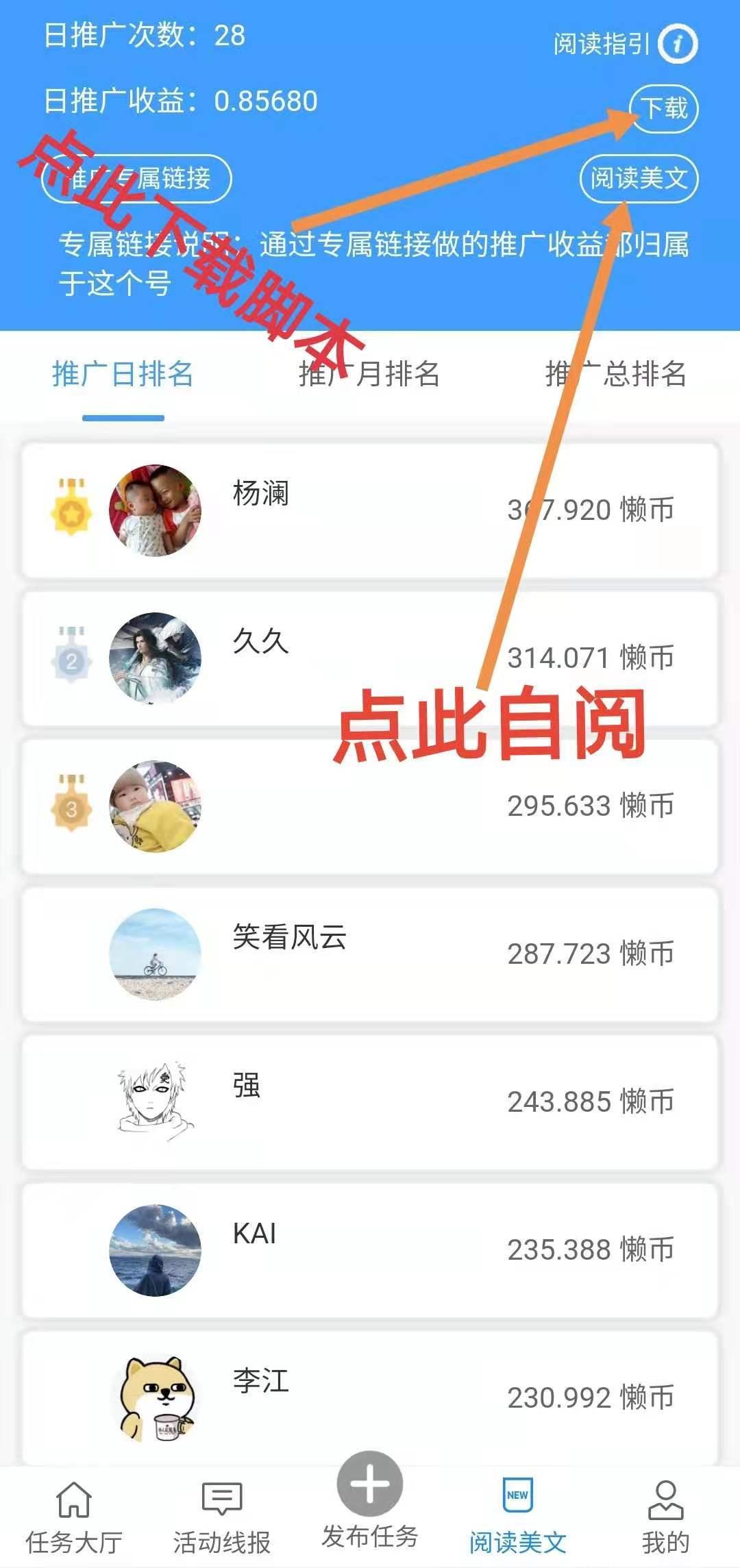Open the 活动线报 tab
Screen dimensions: 740x1568
pos(221,1515)
